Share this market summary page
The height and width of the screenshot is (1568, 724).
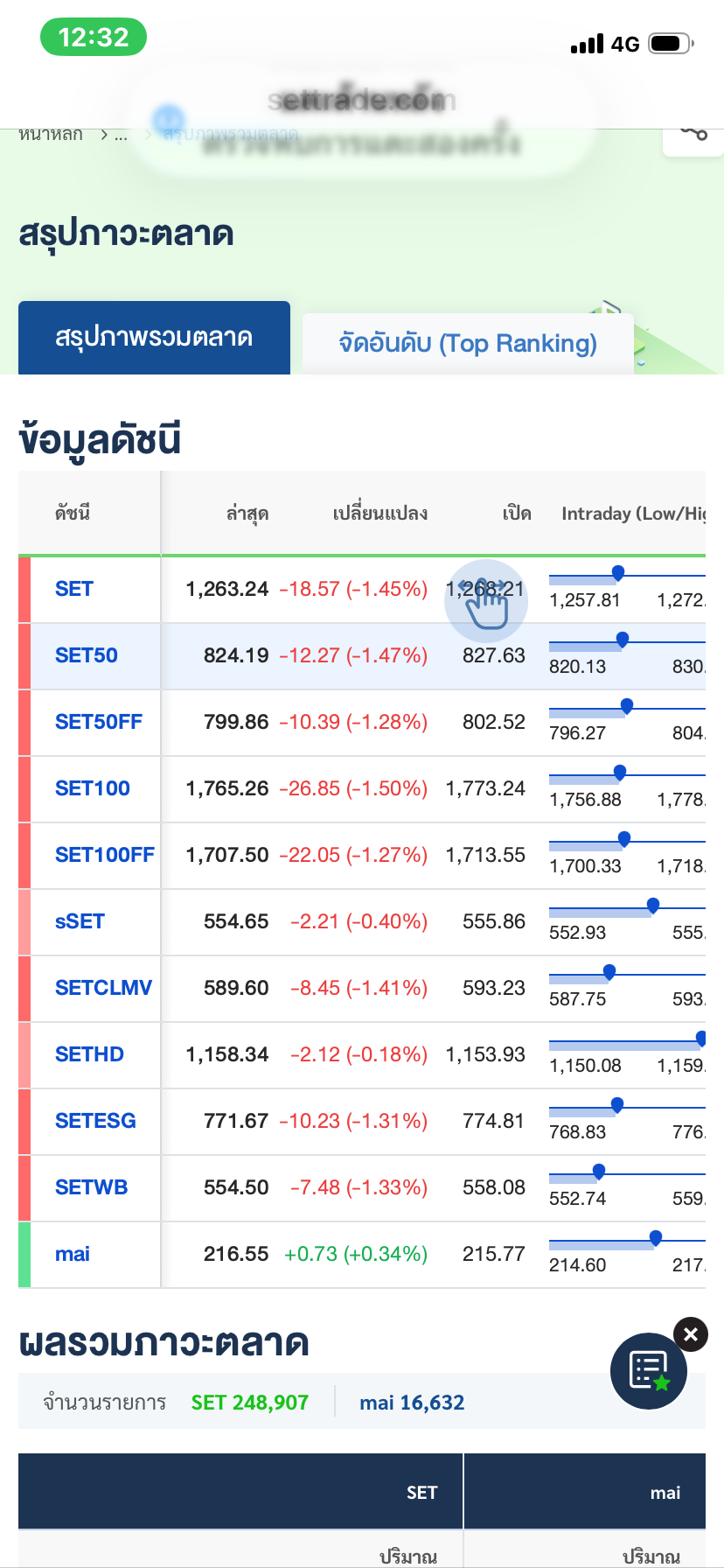693,134
